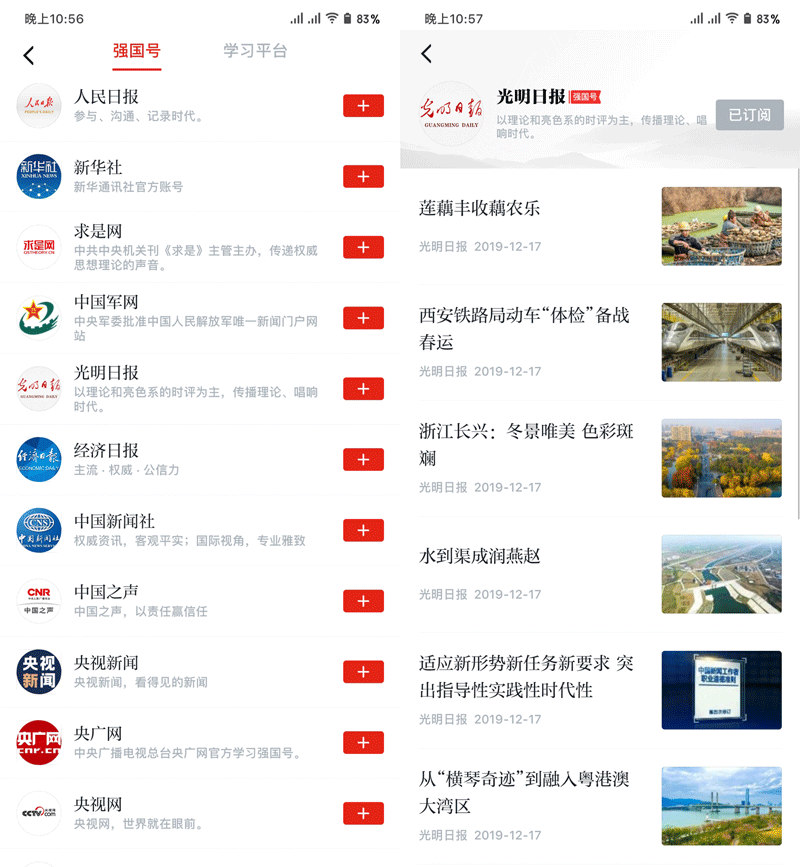
Task: Subscribe to 央广网 with its plus button
Action: point(363,742)
